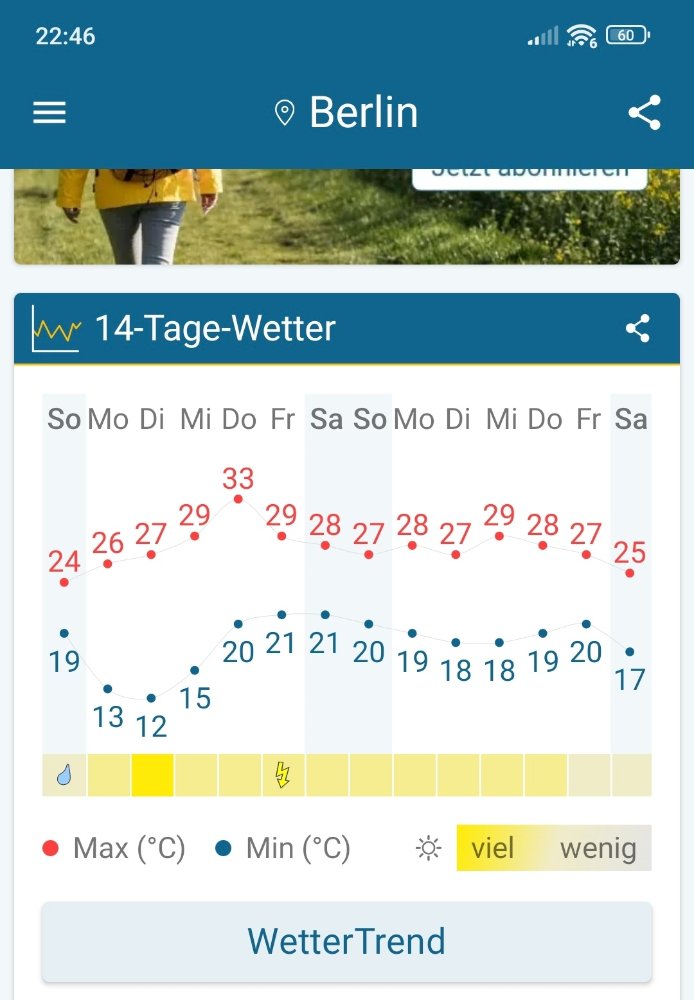Tap the Jetzt abonnieren button
This screenshot has width=694, height=1000.
[x=529, y=177]
